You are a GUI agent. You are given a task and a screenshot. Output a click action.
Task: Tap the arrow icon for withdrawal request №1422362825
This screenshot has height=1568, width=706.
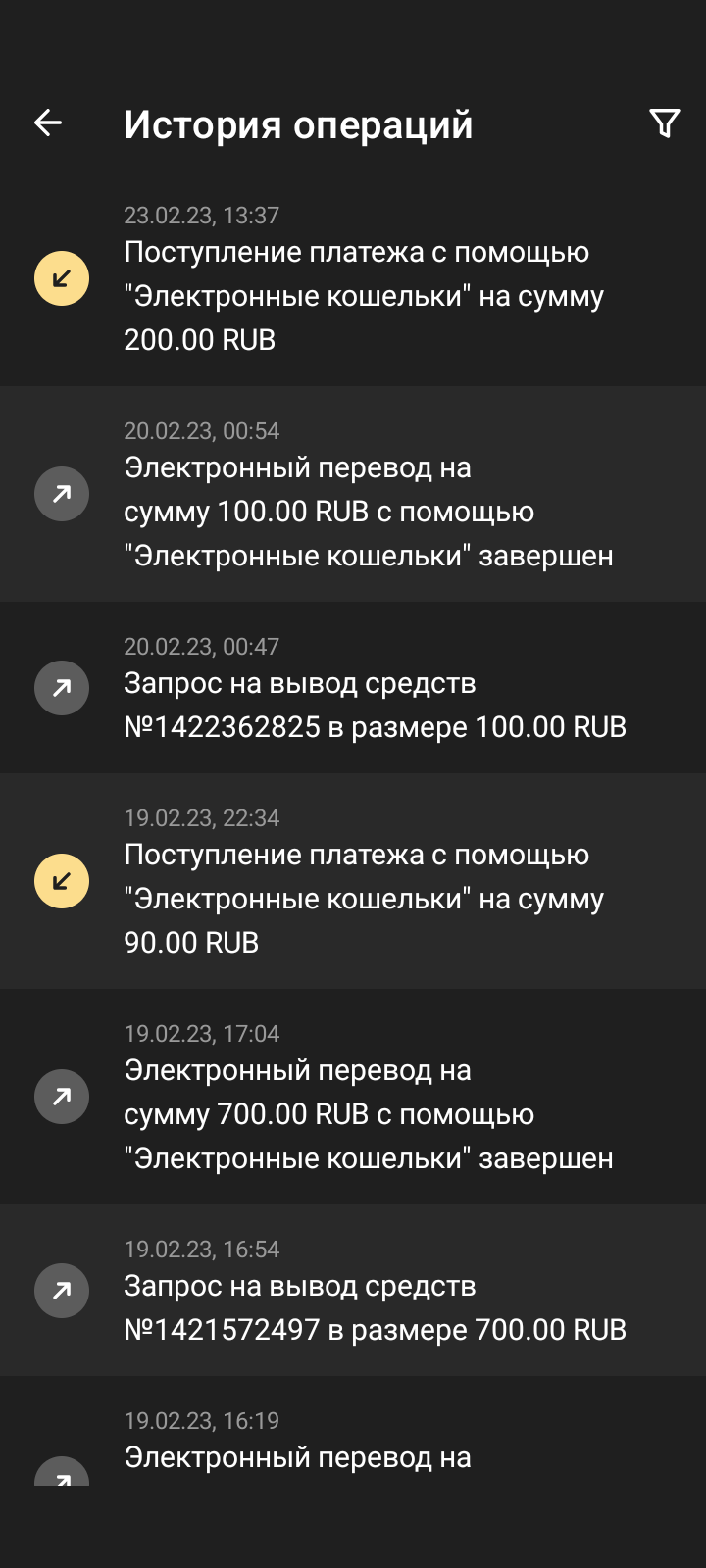click(61, 688)
